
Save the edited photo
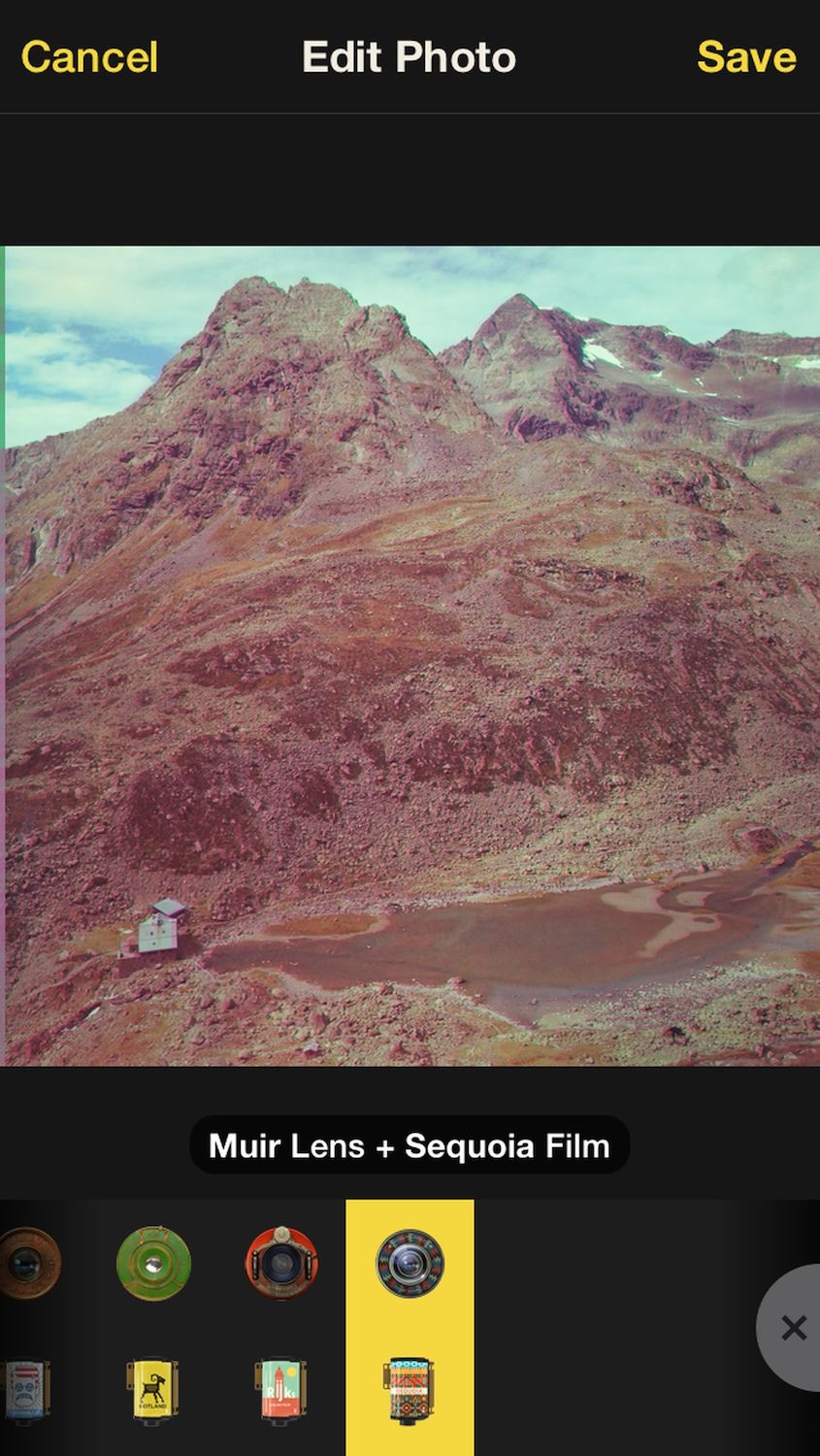point(746,57)
